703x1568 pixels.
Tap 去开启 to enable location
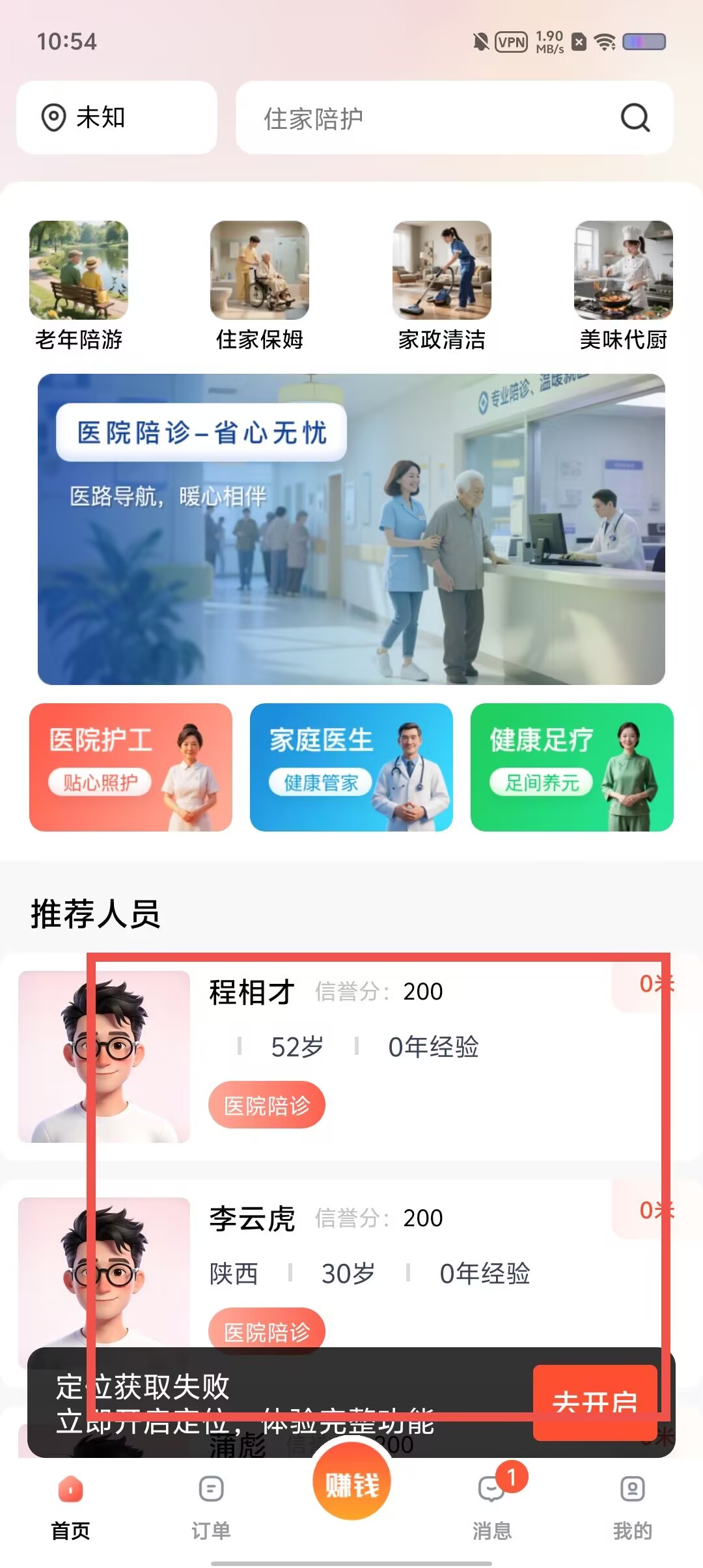(595, 1403)
